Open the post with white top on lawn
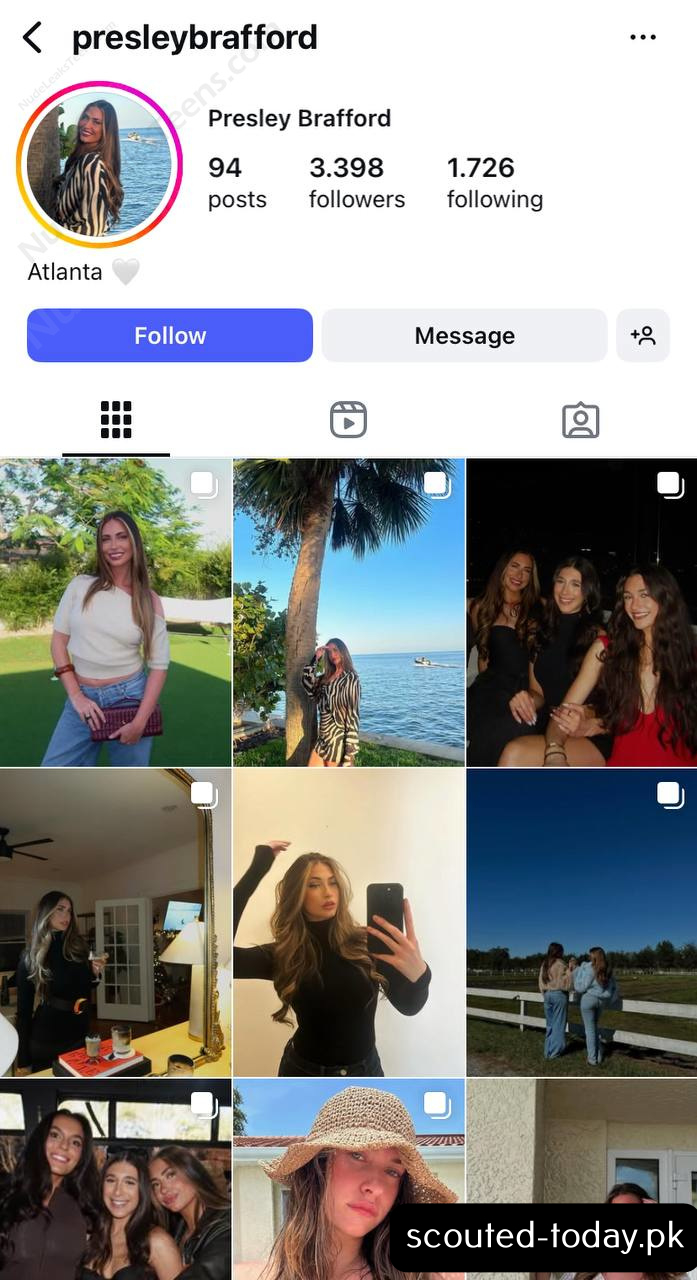 [115, 612]
